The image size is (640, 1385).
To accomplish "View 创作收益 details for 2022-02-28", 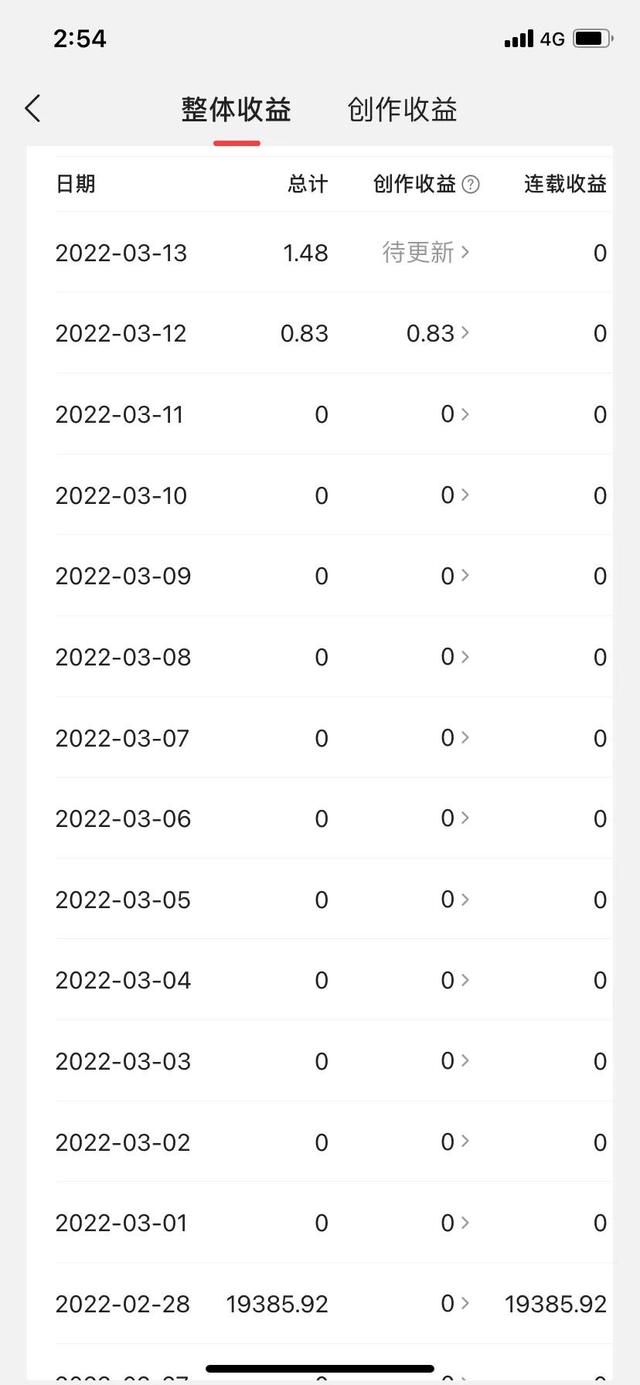I will click(455, 1304).
